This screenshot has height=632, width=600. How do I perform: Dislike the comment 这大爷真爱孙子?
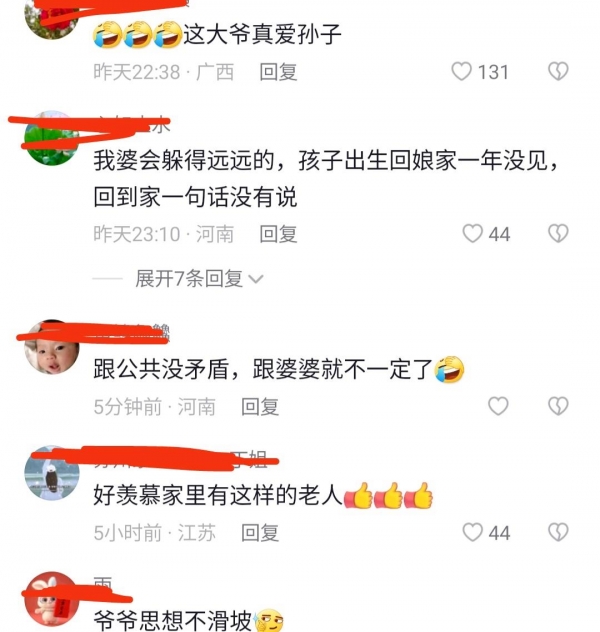(558, 72)
